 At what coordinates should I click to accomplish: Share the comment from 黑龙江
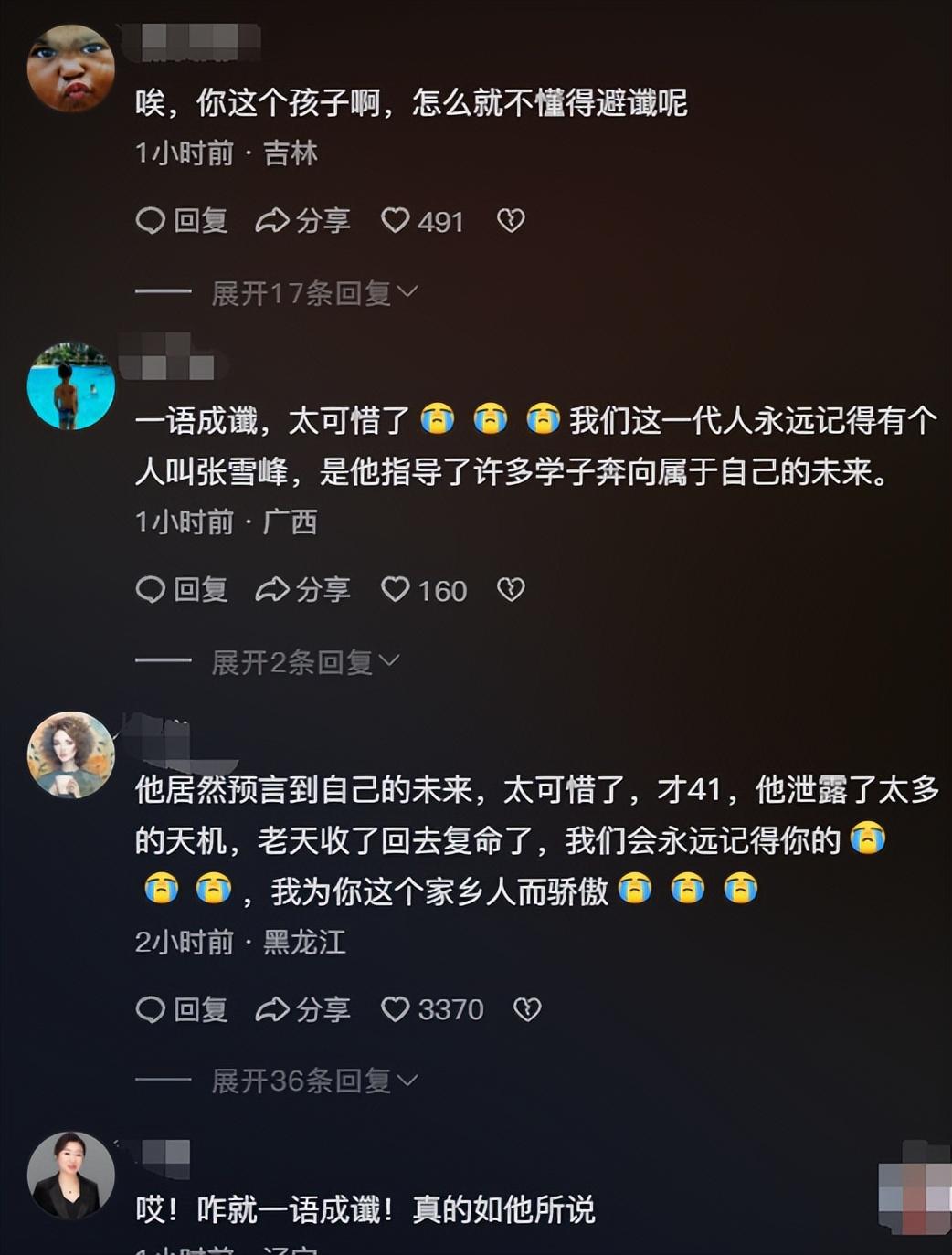pyautogui.click(x=303, y=1009)
